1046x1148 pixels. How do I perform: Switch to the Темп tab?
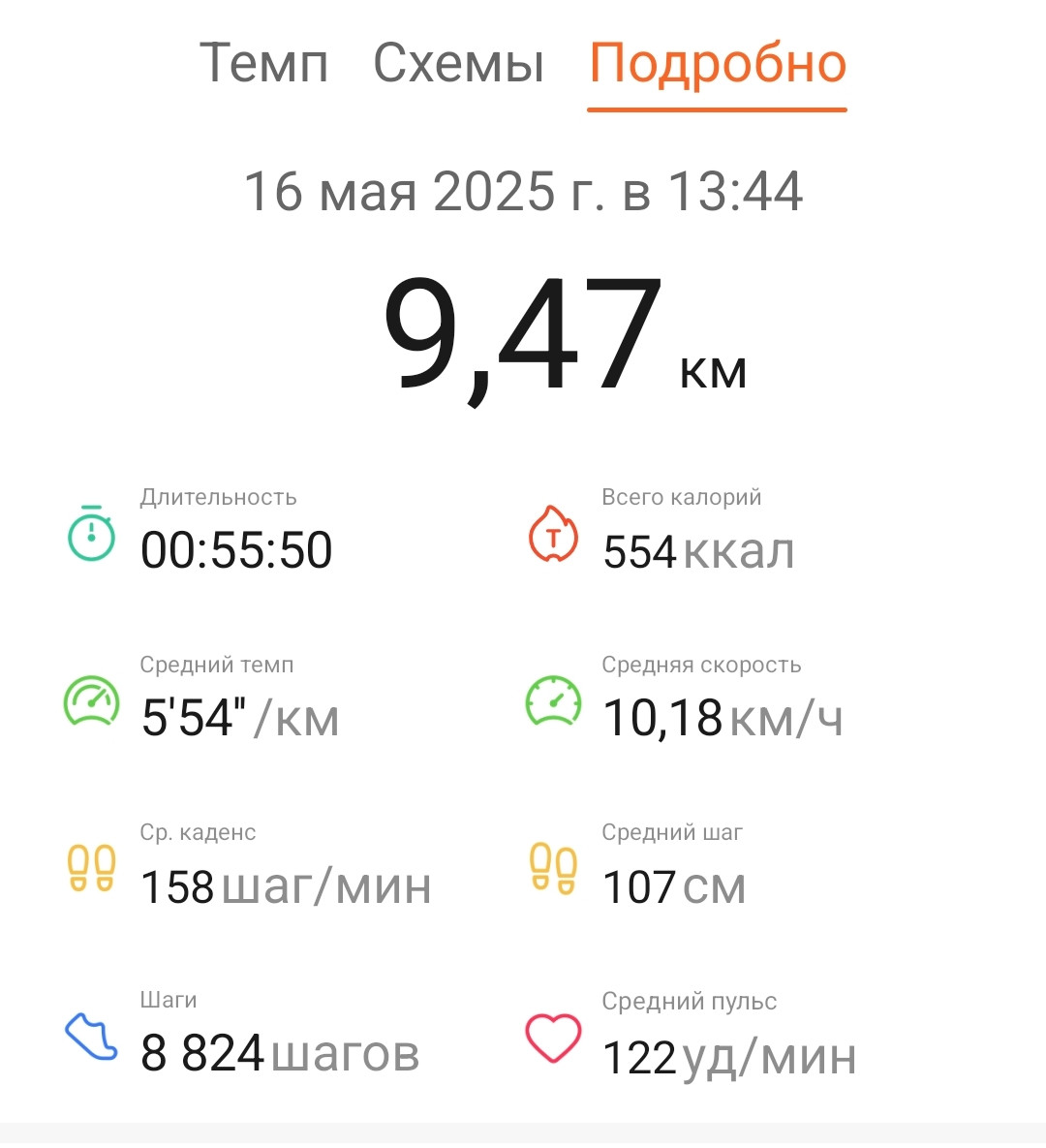tap(263, 63)
